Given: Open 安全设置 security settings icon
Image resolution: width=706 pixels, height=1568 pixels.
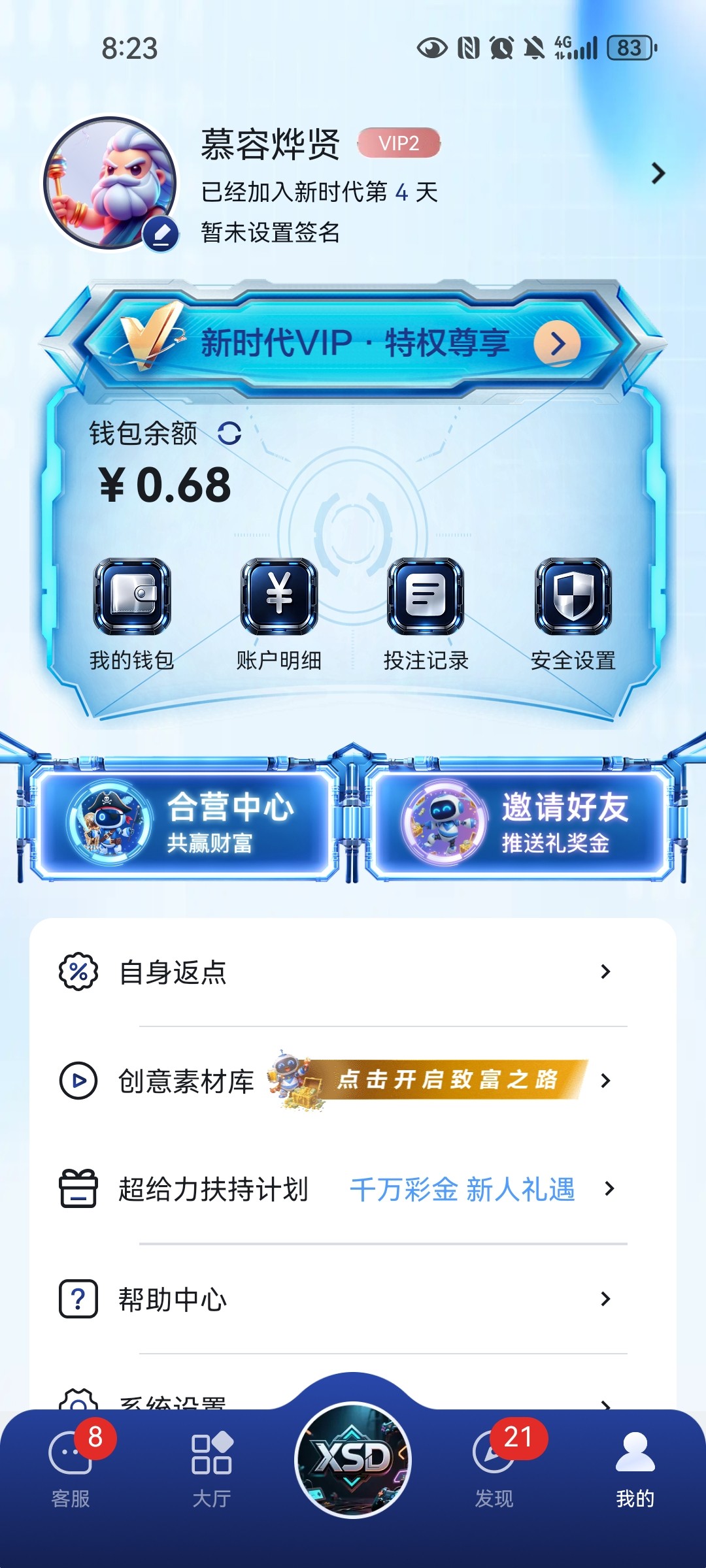Looking at the screenshot, I should (x=572, y=598).
